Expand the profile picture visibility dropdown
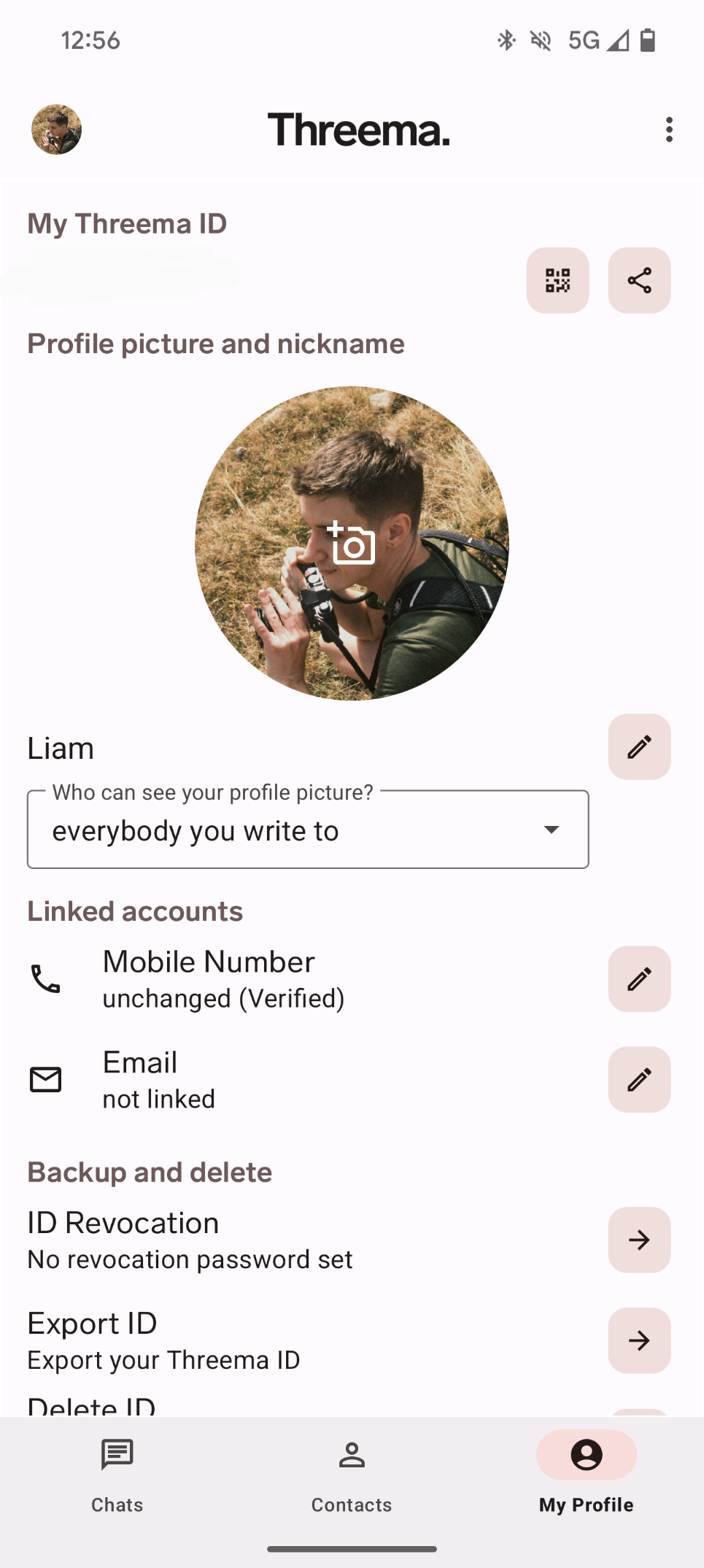Image resolution: width=704 pixels, height=1568 pixels. tap(308, 830)
